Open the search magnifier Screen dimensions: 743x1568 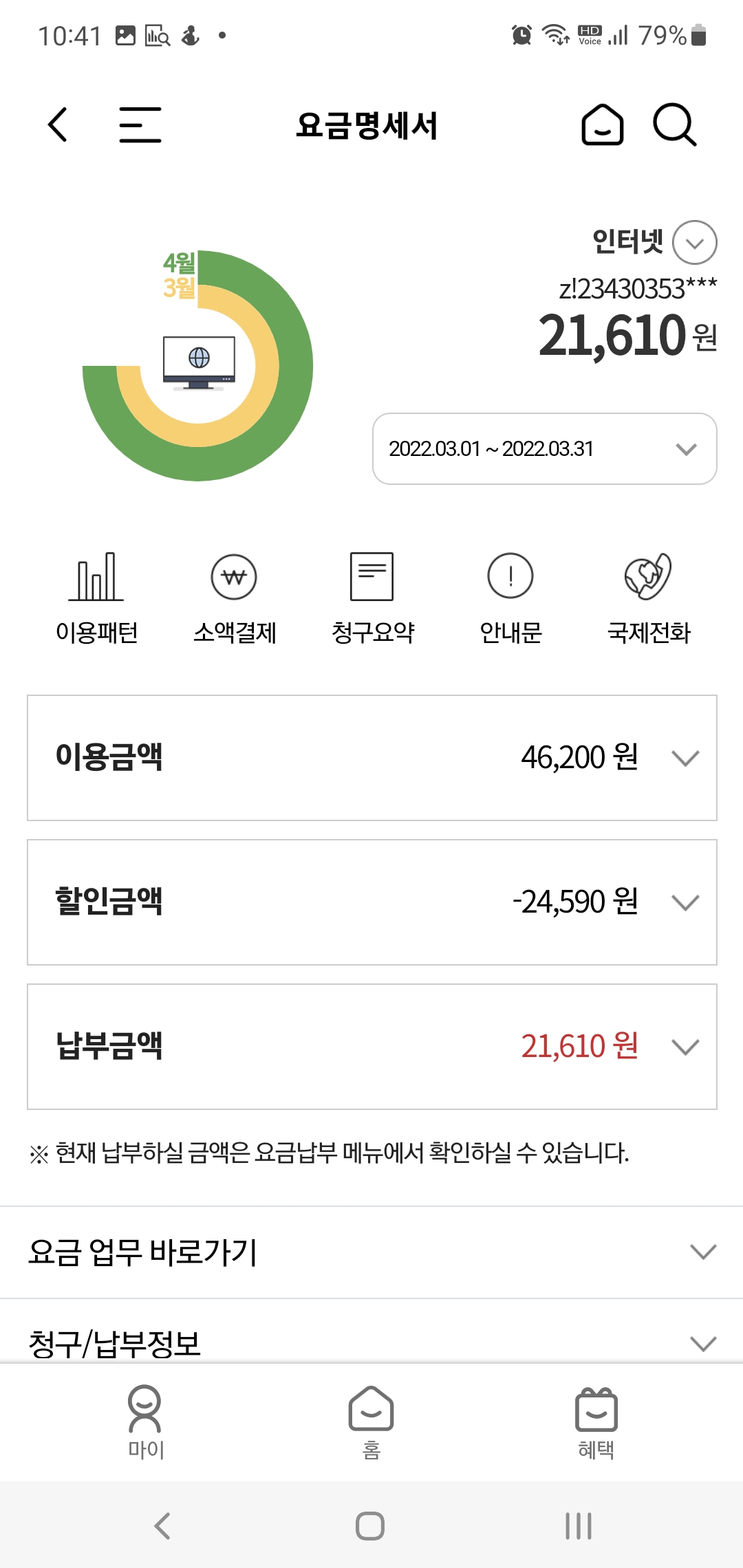tap(674, 125)
